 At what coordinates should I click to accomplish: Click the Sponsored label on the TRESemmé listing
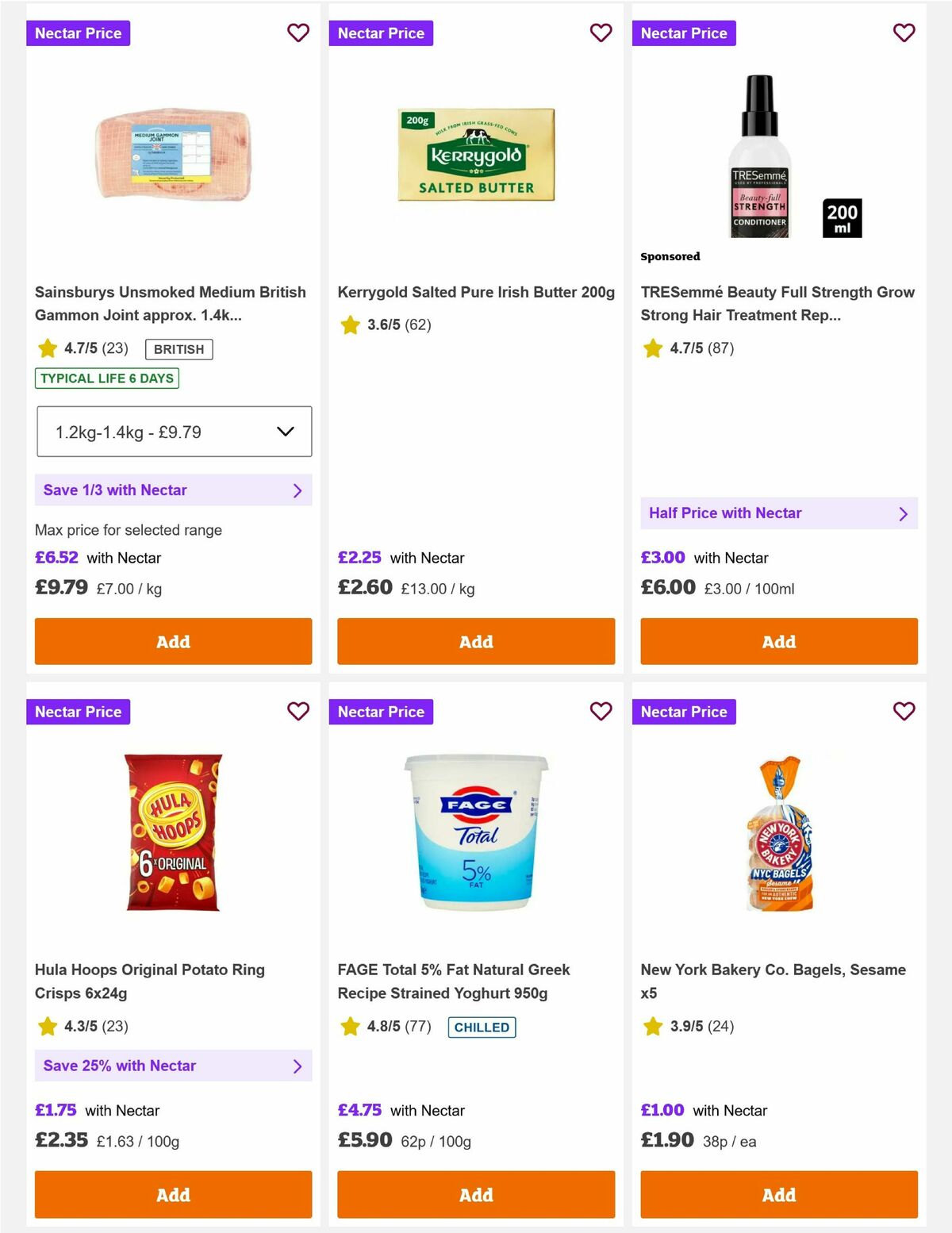[x=670, y=256]
